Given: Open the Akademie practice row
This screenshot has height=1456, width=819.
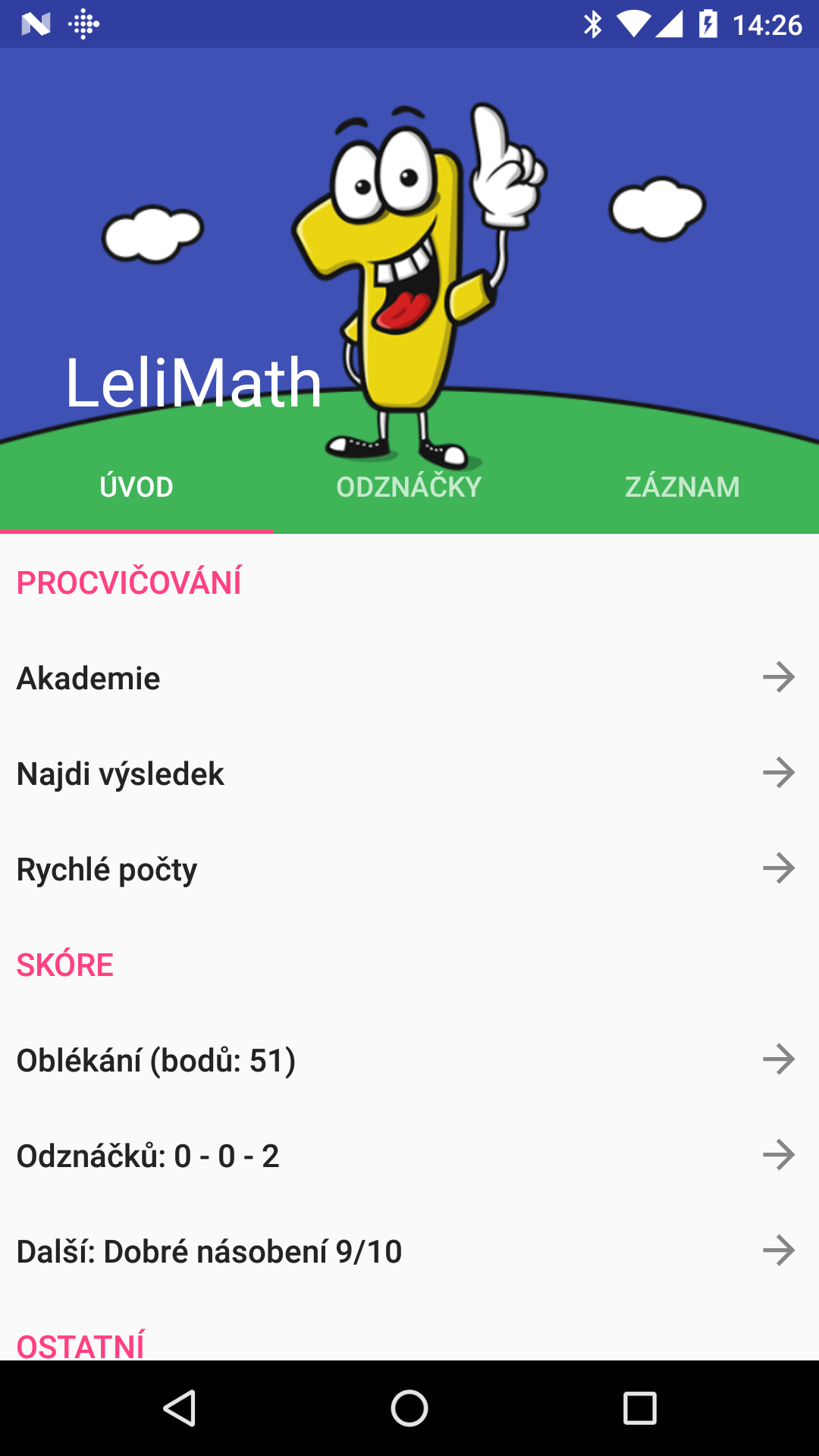Looking at the screenshot, I should [x=409, y=678].
